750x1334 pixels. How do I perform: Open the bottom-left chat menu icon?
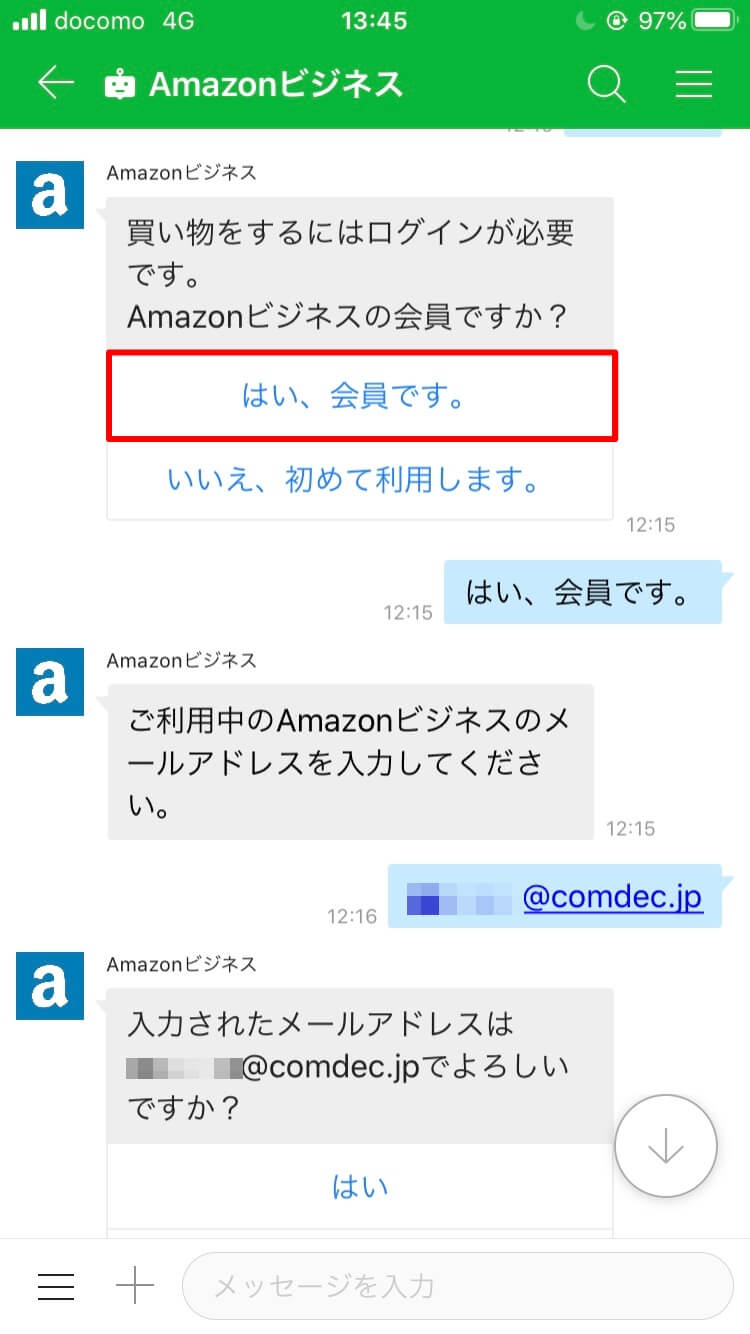(x=56, y=1286)
